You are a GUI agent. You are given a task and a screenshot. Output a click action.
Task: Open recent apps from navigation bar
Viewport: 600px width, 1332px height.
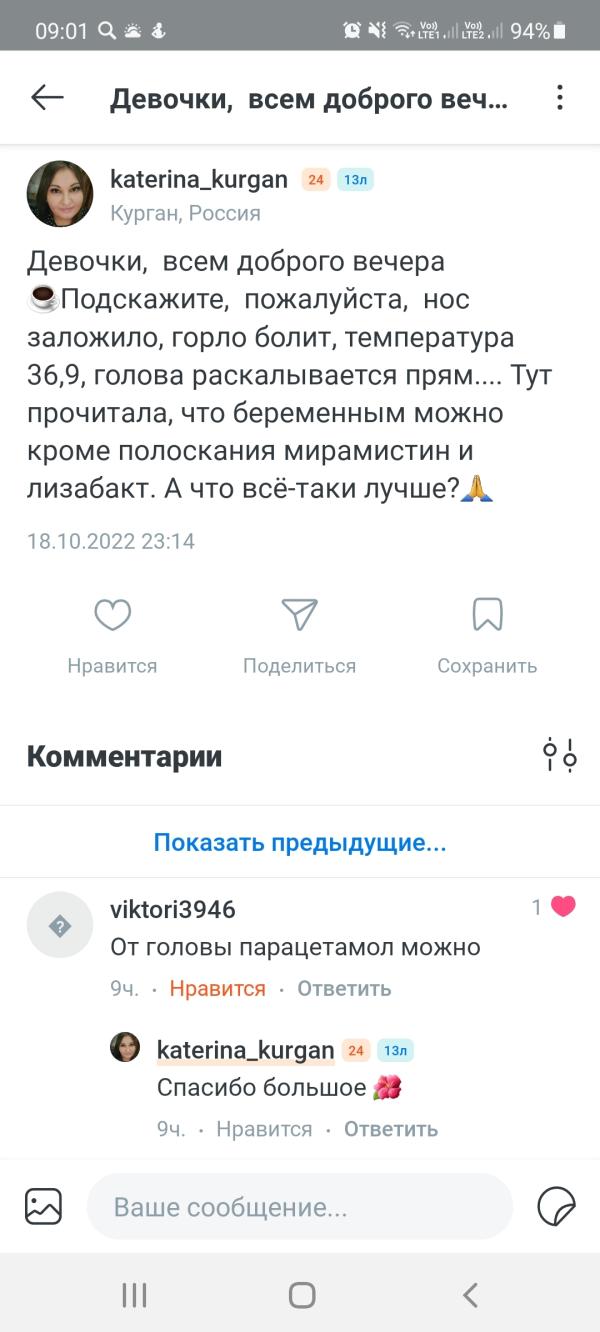coord(134,1295)
